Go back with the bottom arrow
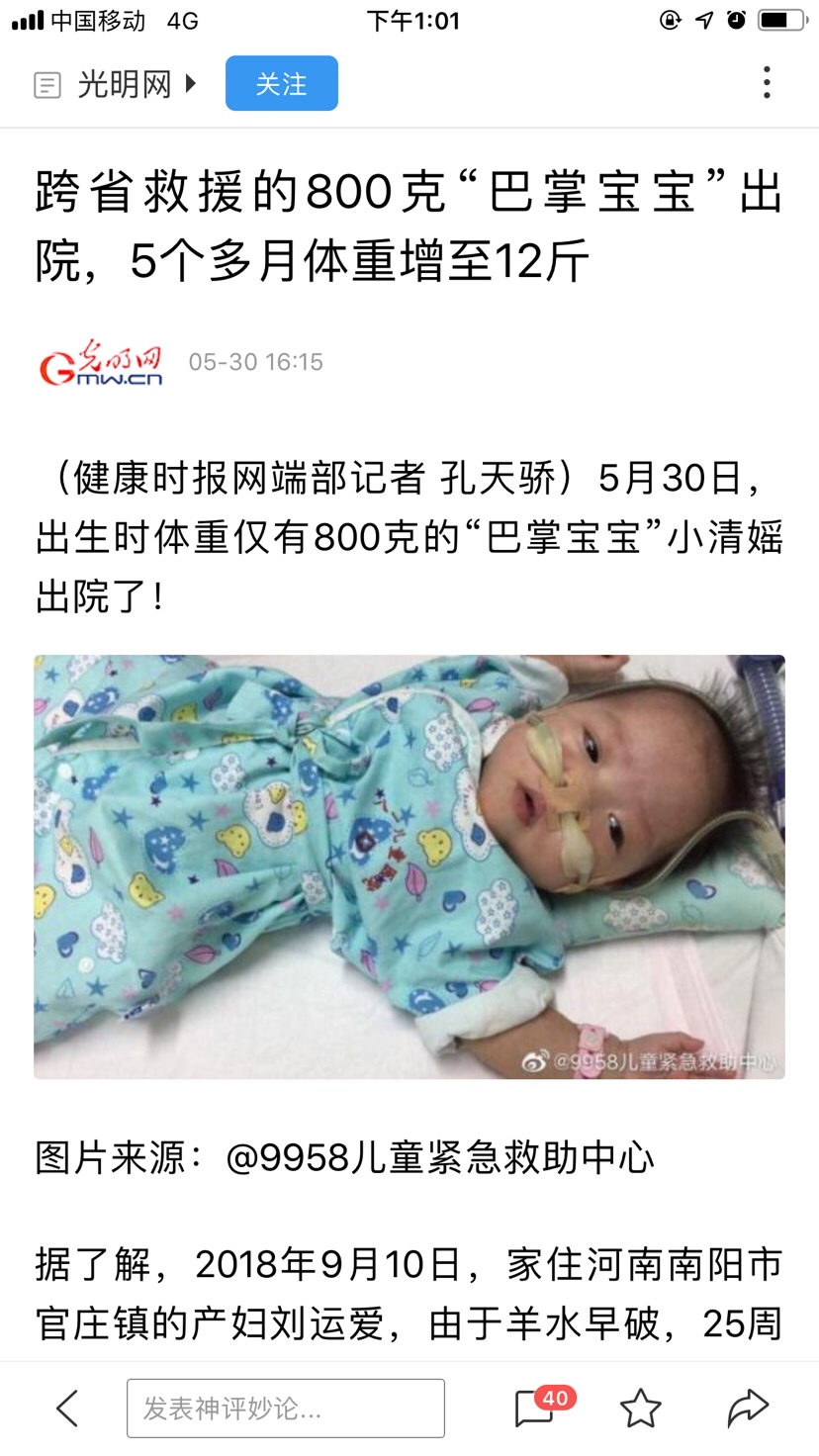Image resolution: width=819 pixels, height=1456 pixels. coord(67,1408)
